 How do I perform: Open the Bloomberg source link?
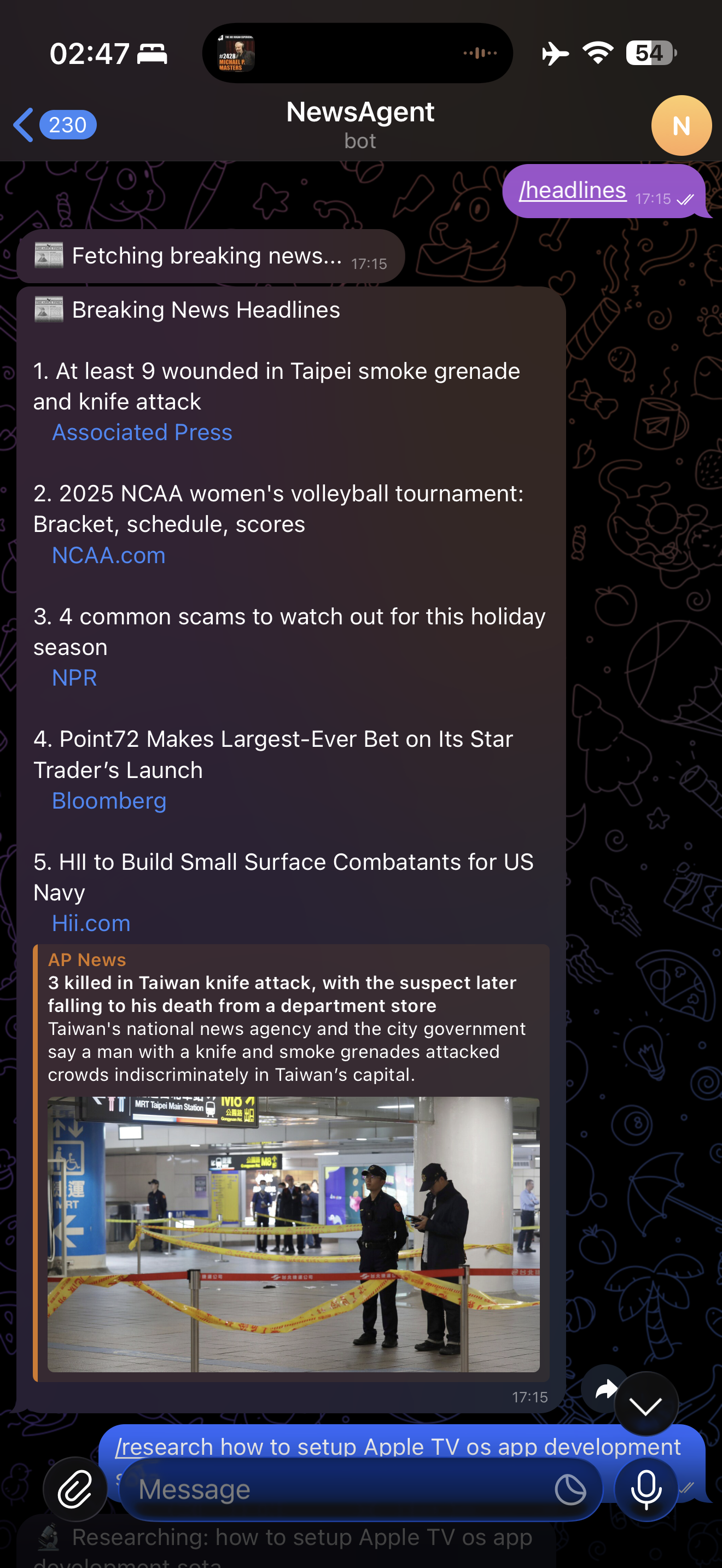coord(109,800)
